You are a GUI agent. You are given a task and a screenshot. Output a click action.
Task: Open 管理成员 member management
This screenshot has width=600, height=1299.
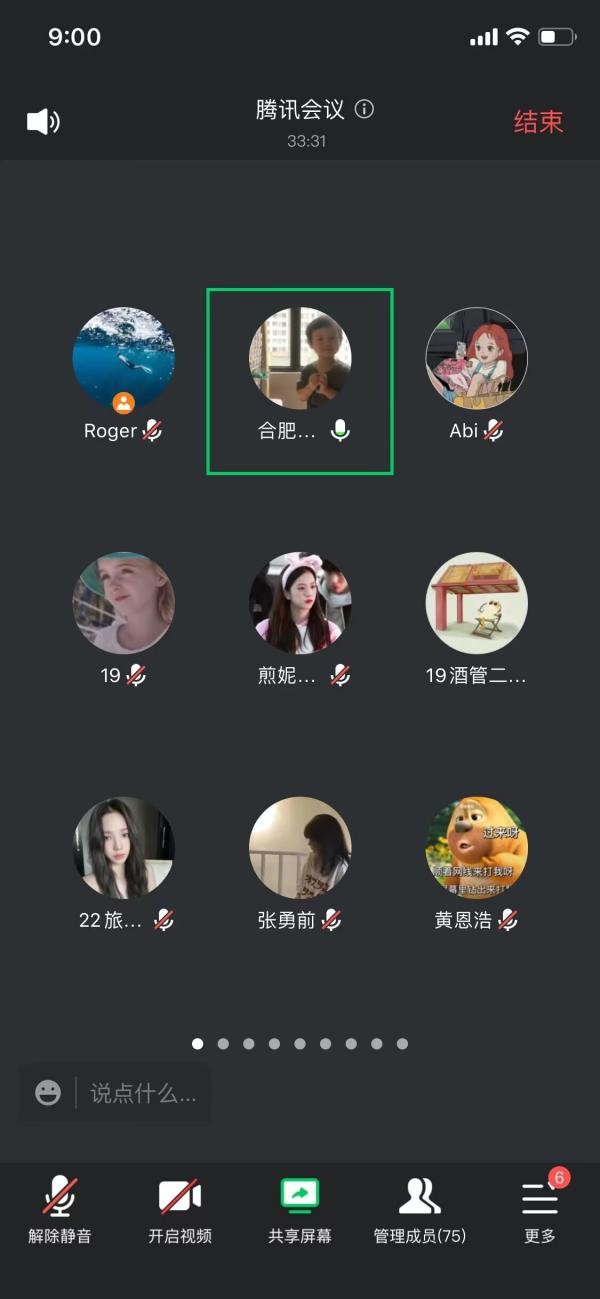point(420,1209)
